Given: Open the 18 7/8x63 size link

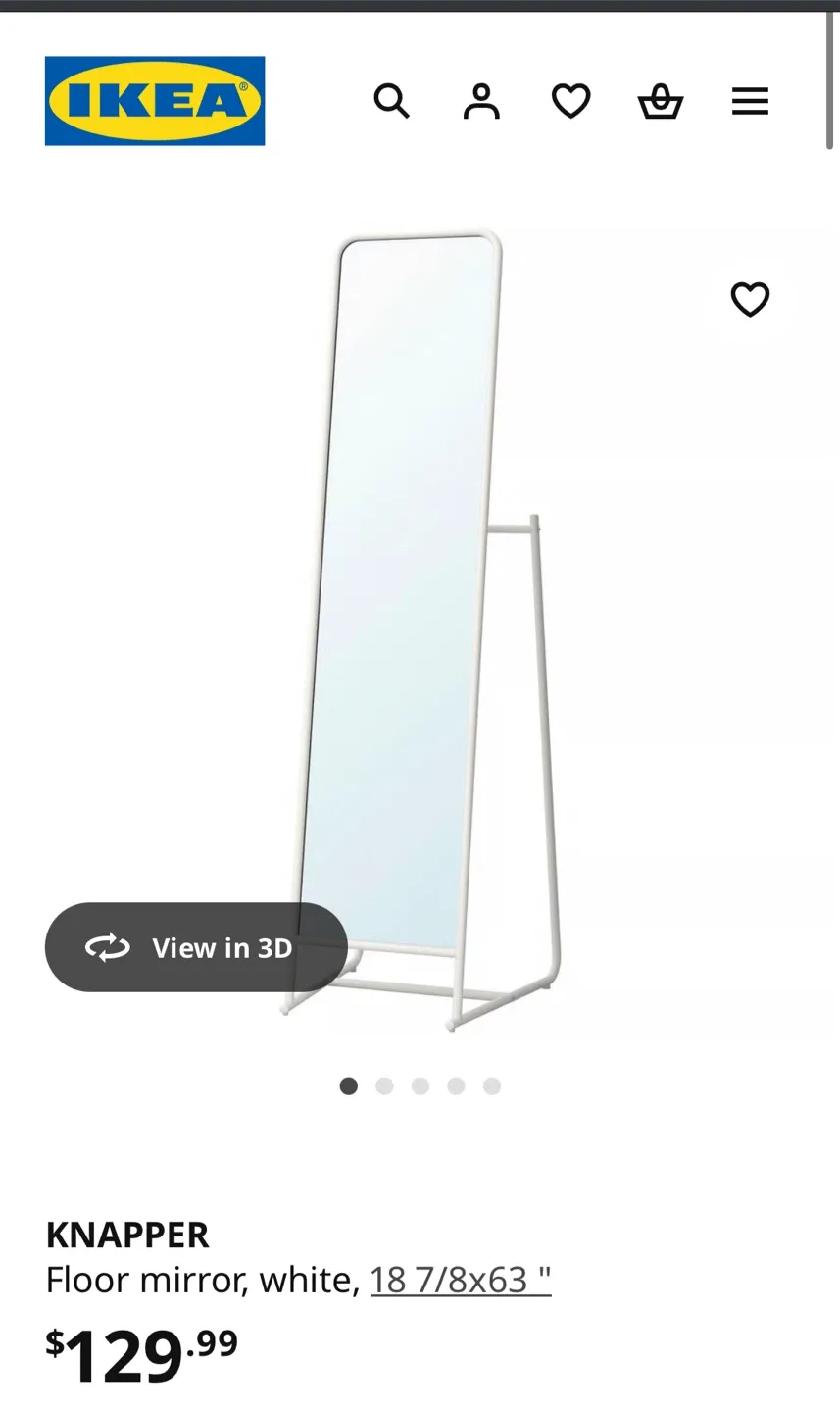Looking at the screenshot, I should [460, 1280].
